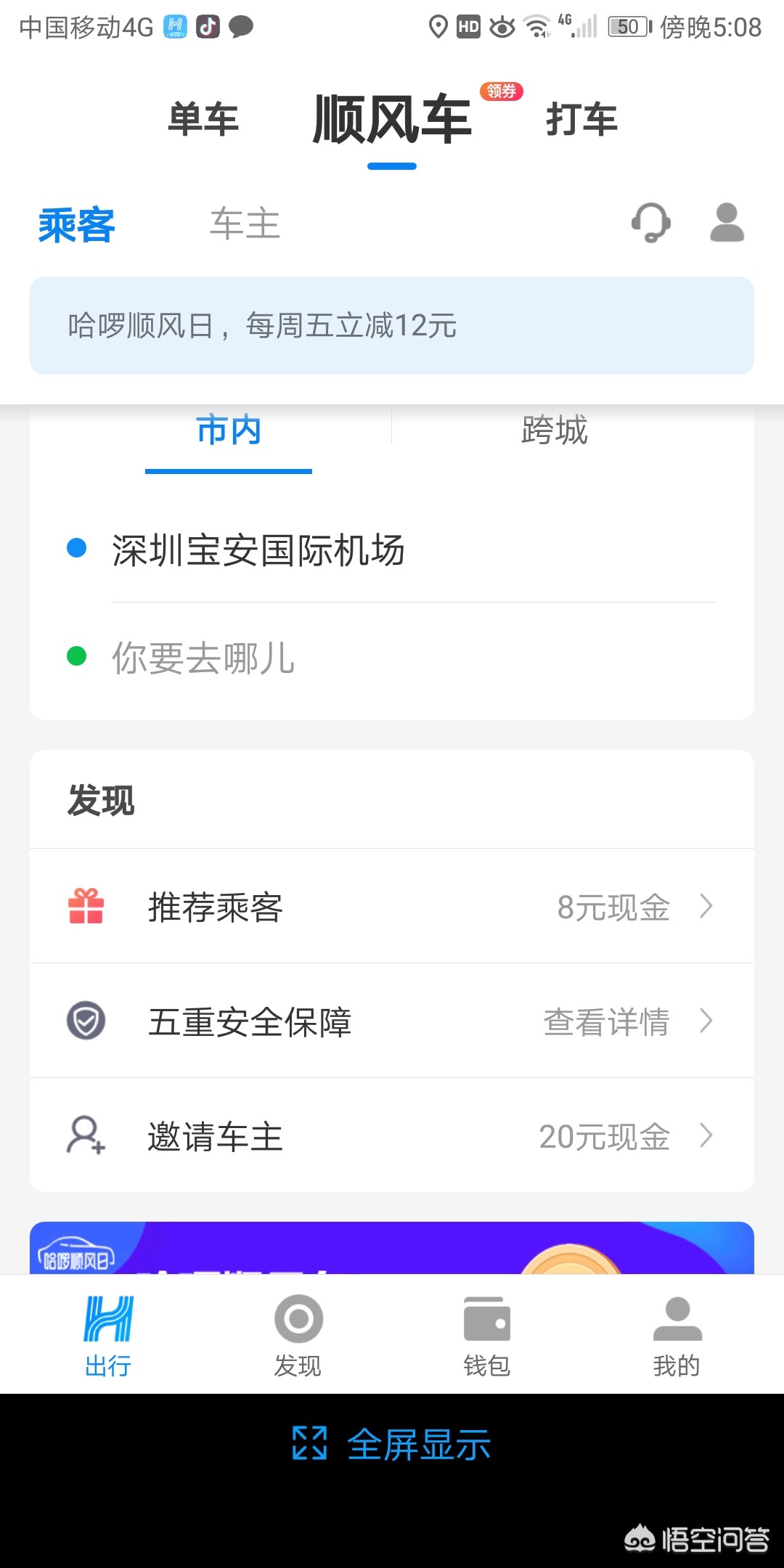784x1568 pixels.
Task: Open the user profile icon
Action: click(727, 222)
